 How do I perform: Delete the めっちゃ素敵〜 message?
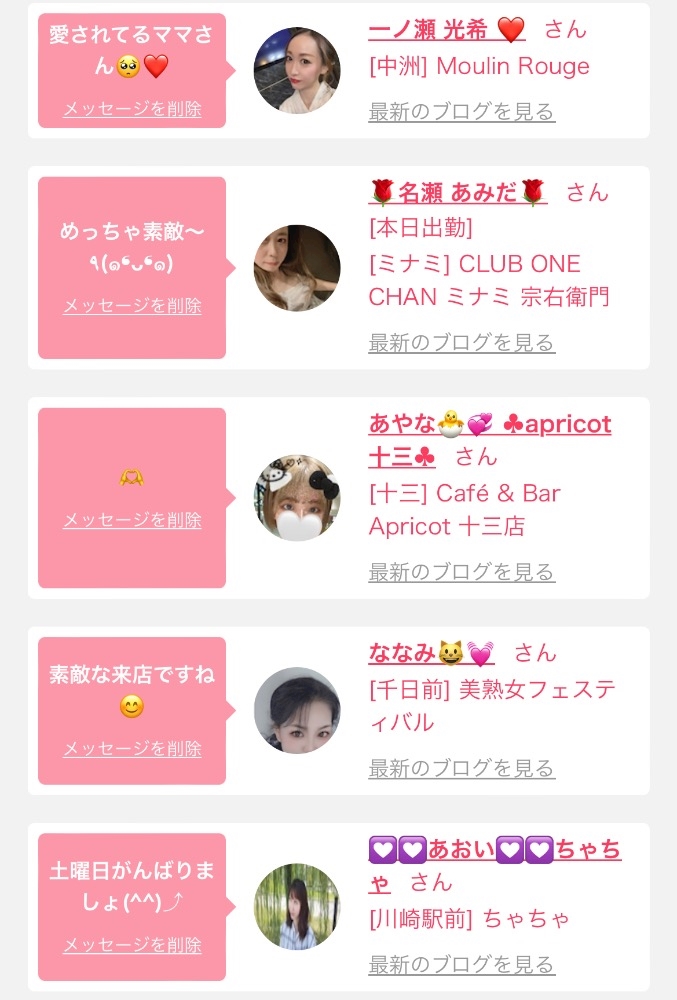(132, 306)
